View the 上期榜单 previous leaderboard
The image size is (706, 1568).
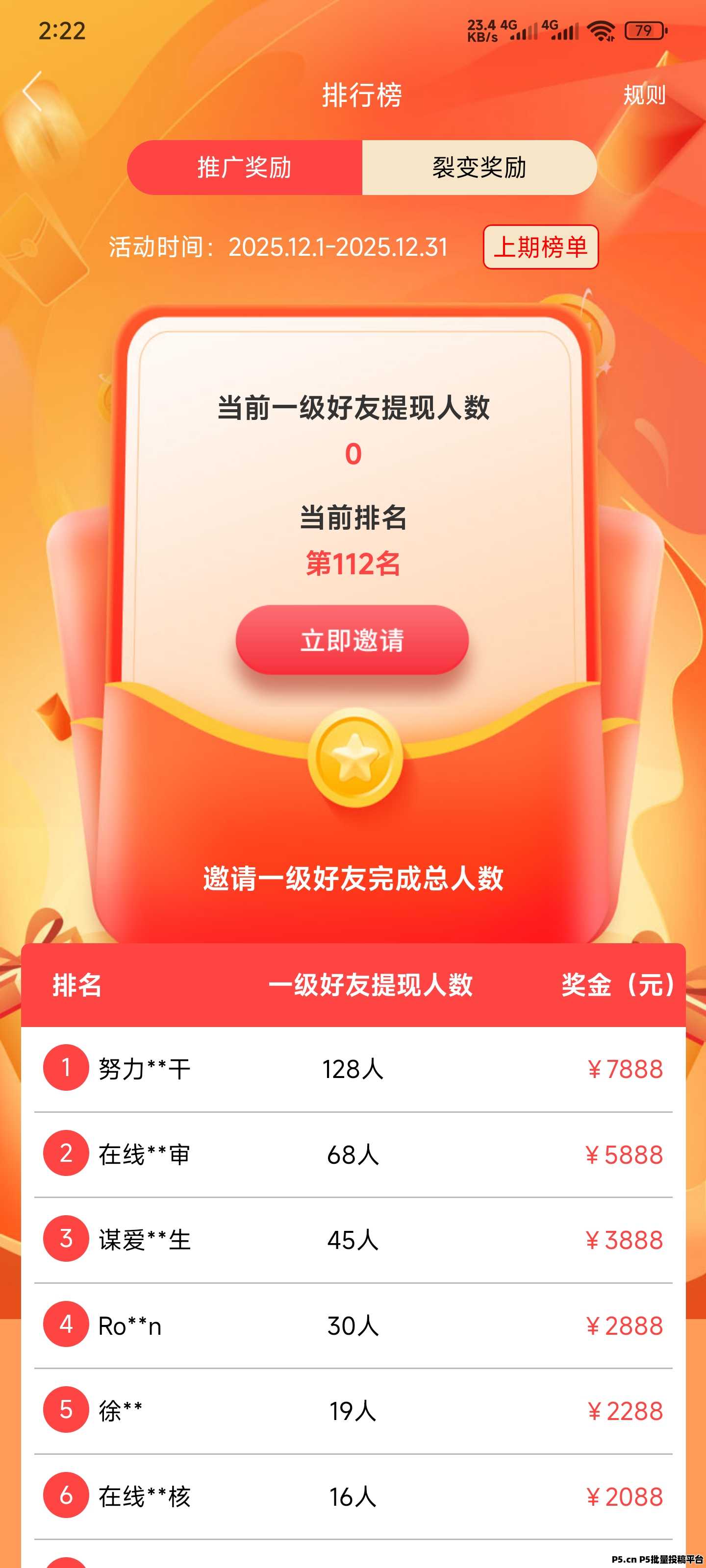tap(540, 246)
